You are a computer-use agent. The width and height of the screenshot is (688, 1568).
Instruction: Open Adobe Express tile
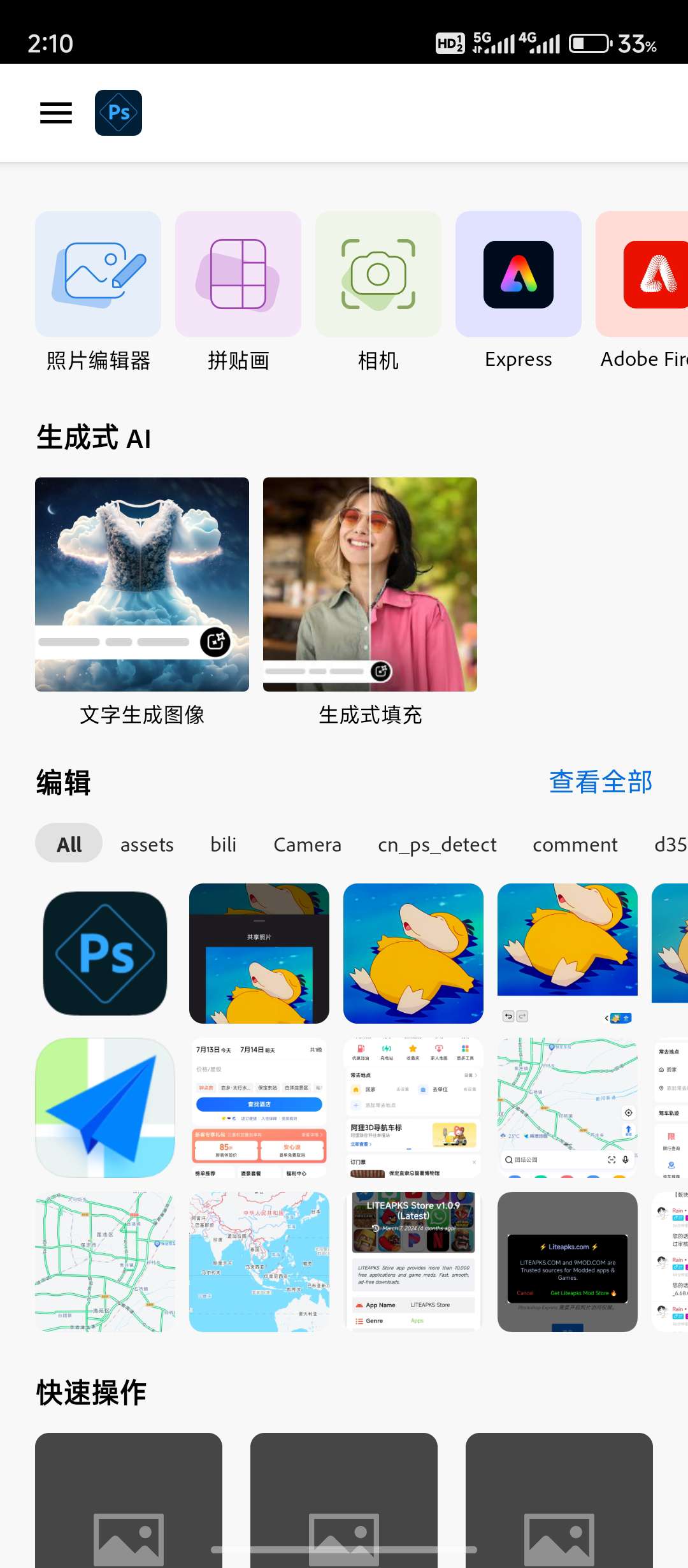519,275
